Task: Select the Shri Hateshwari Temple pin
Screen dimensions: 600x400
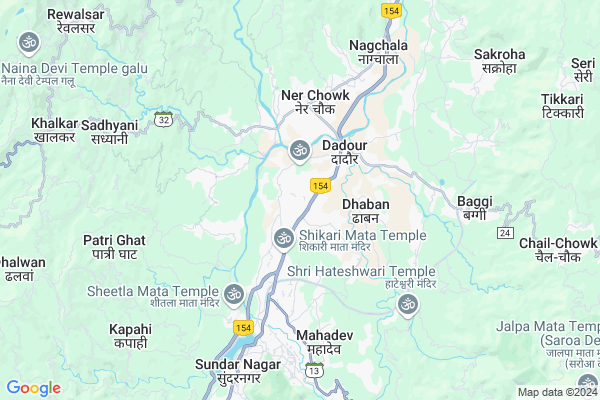Action: pos(407,304)
